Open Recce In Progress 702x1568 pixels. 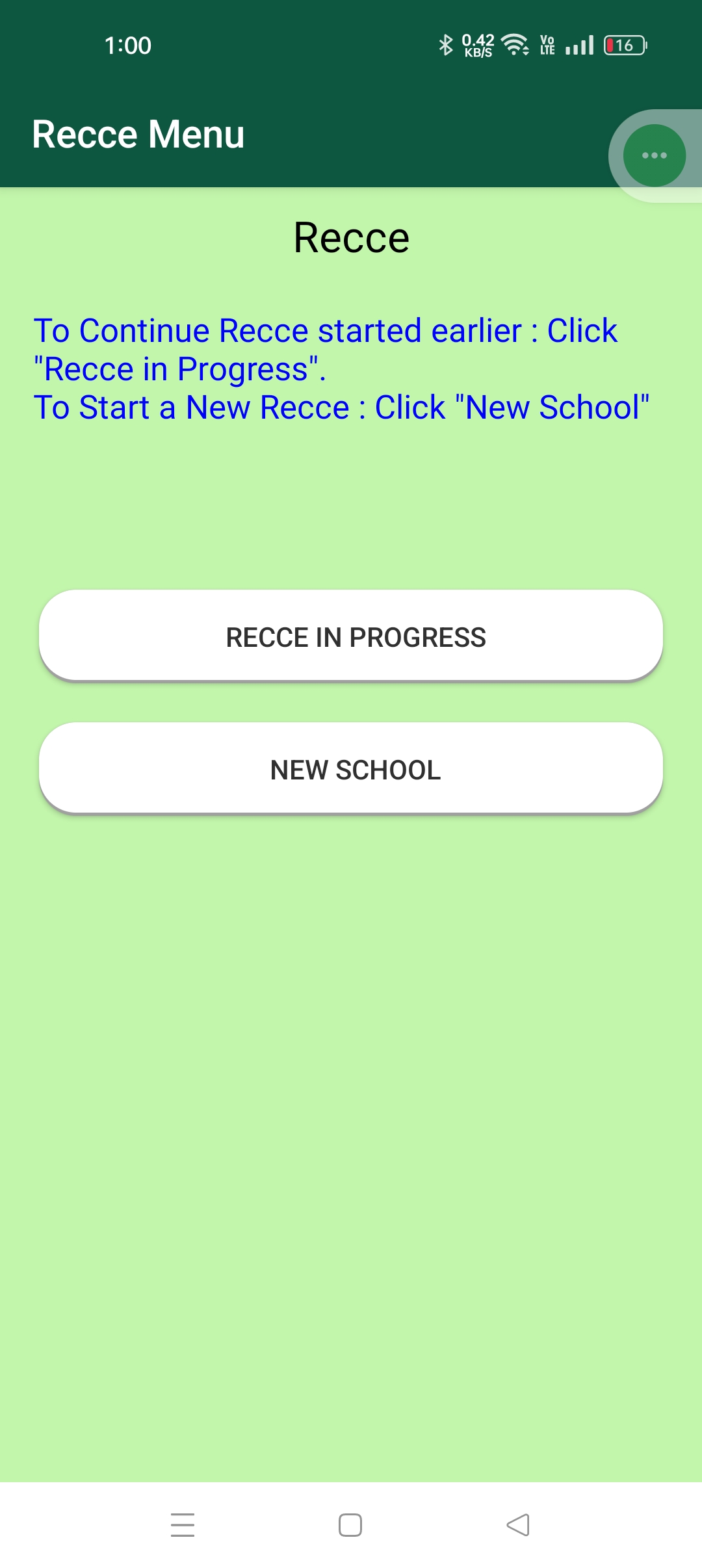[x=351, y=636]
